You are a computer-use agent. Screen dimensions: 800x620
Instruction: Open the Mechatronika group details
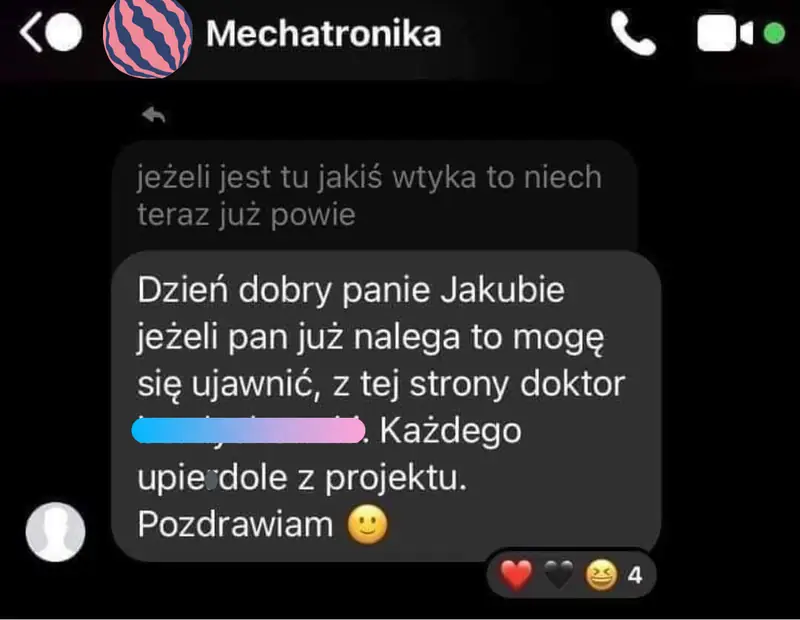pyautogui.click(x=322, y=34)
